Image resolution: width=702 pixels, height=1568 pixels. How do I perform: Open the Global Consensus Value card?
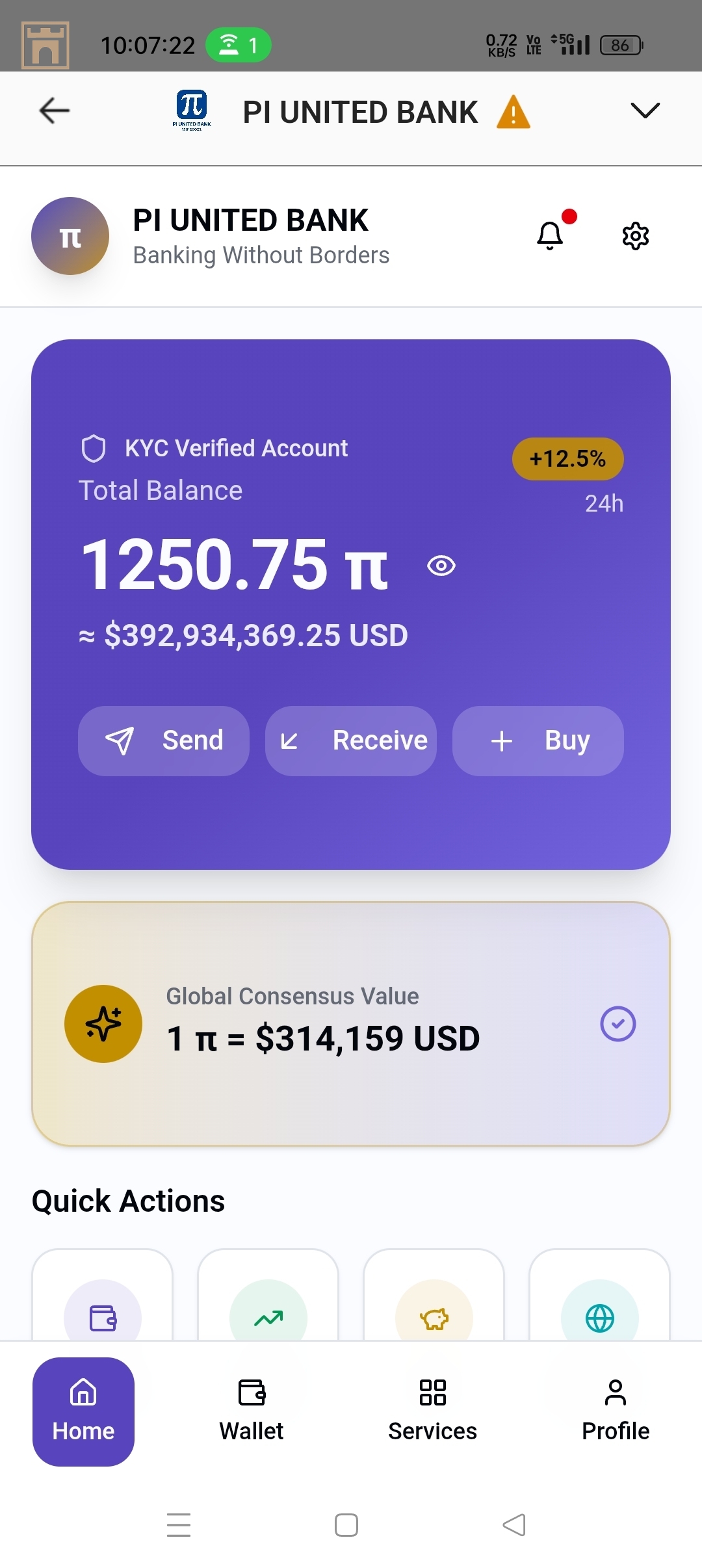click(x=351, y=1023)
